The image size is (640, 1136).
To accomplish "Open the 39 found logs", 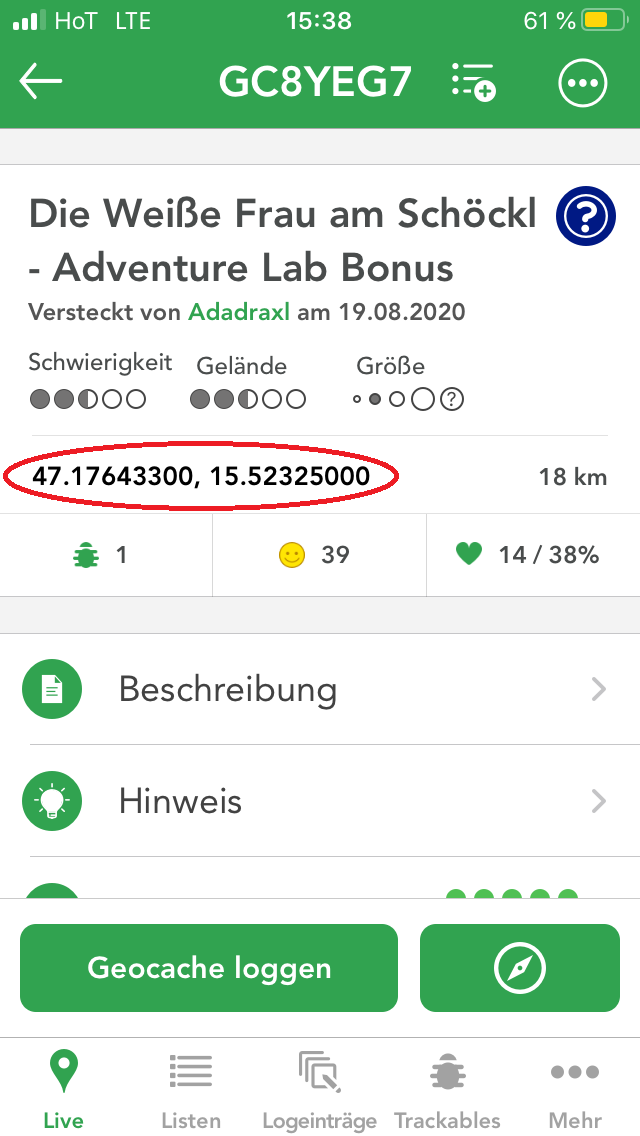I will pos(320,555).
